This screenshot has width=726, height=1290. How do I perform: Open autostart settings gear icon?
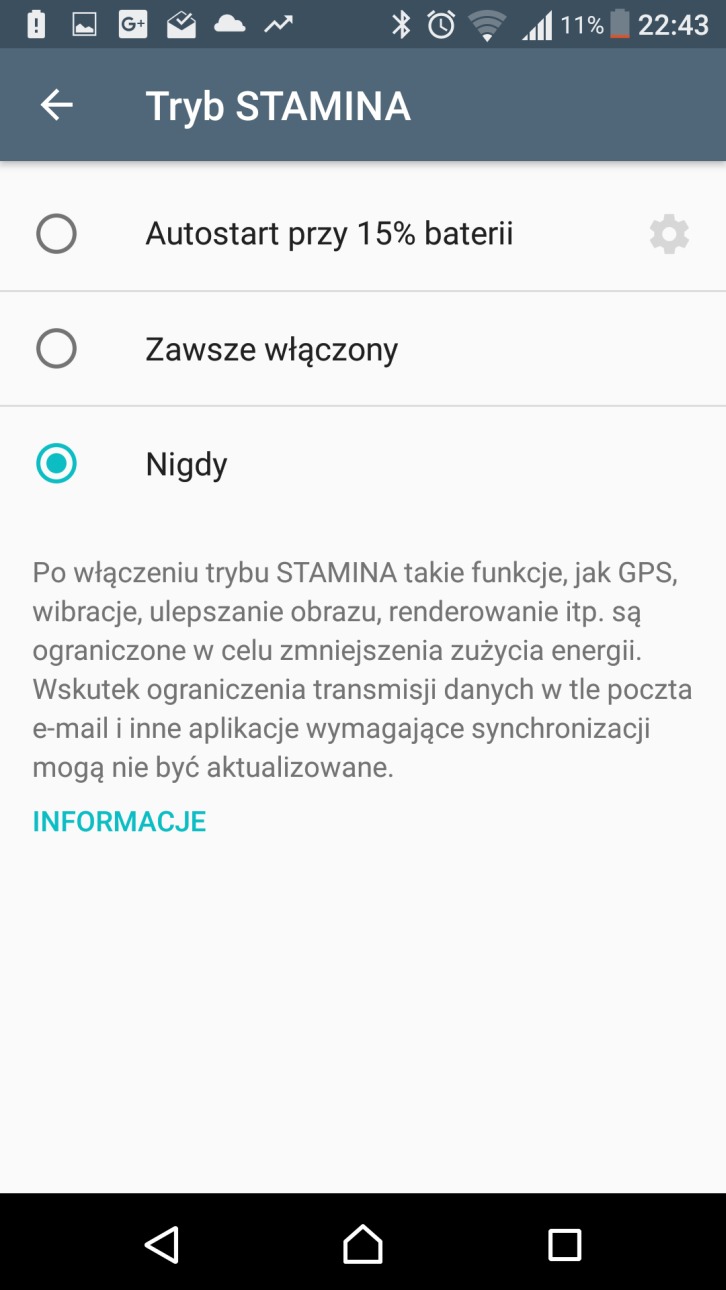click(x=669, y=235)
